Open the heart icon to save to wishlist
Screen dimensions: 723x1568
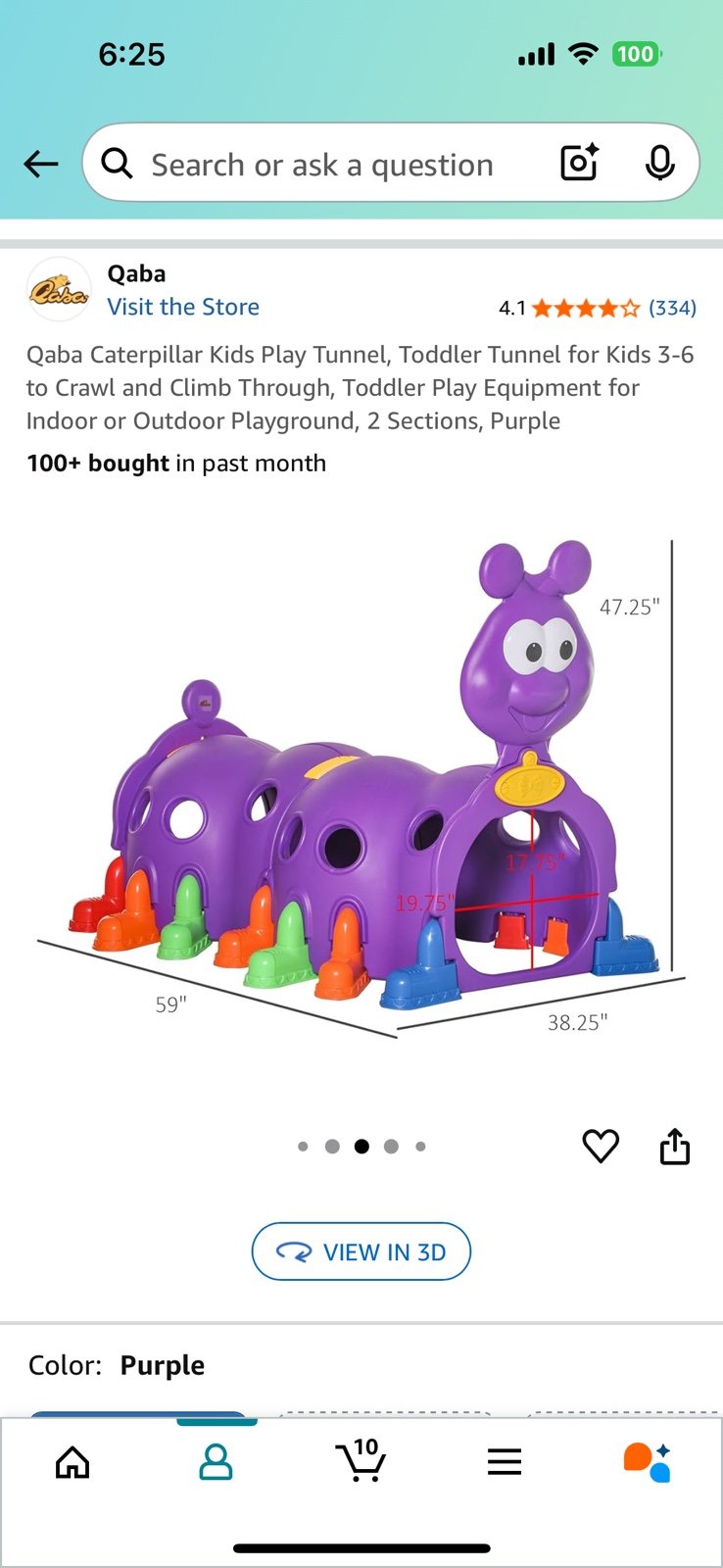(x=601, y=1146)
